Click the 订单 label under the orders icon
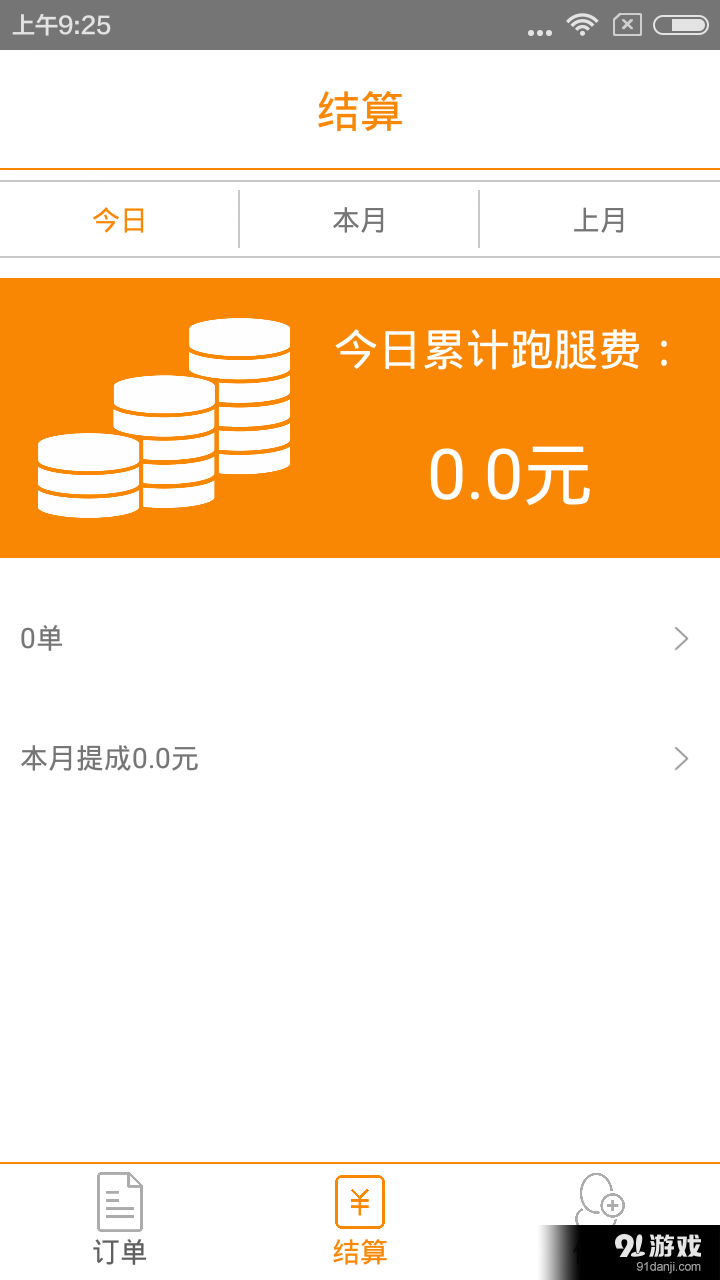The image size is (720, 1280). tap(119, 1250)
